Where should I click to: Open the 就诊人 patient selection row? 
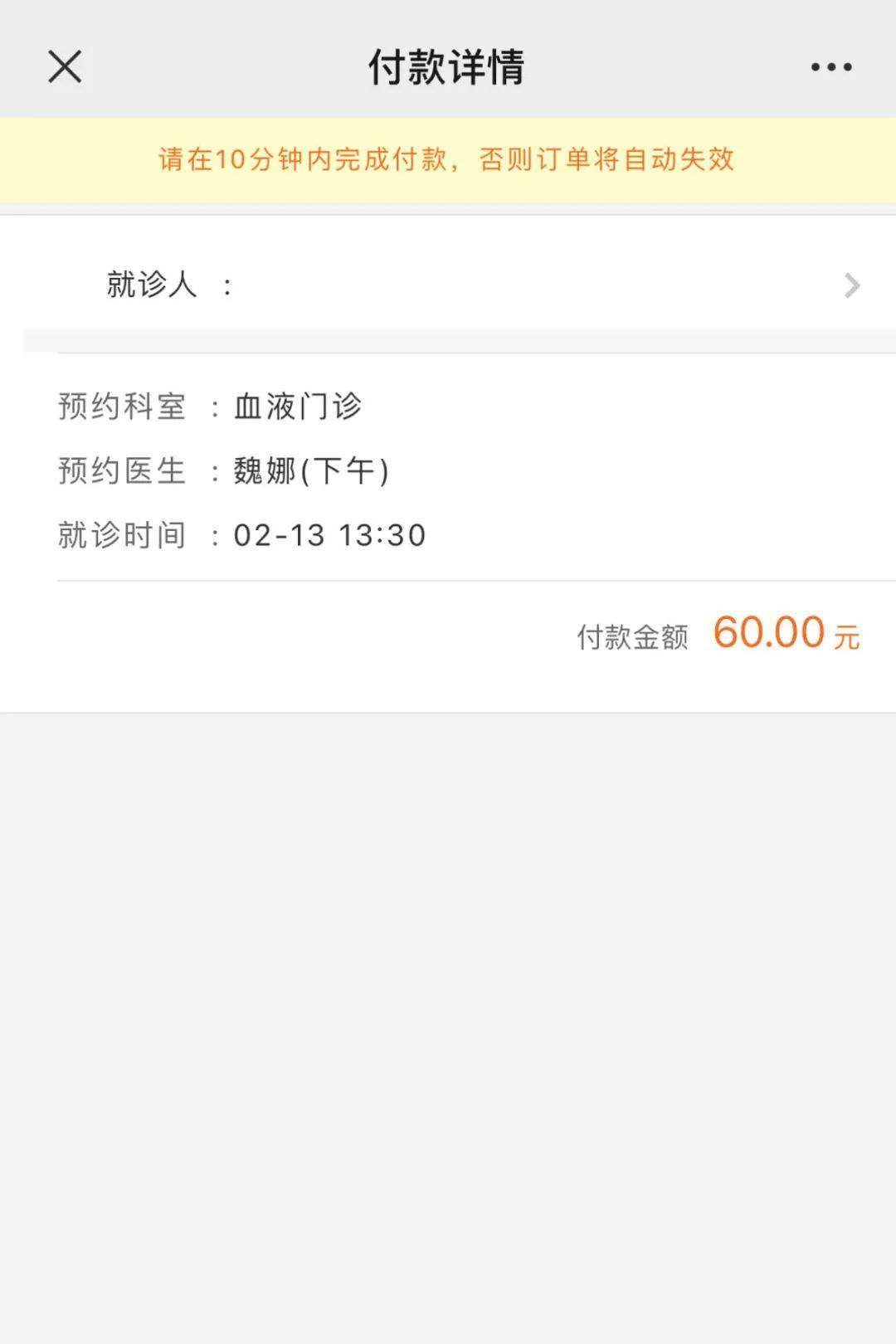[x=448, y=286]
